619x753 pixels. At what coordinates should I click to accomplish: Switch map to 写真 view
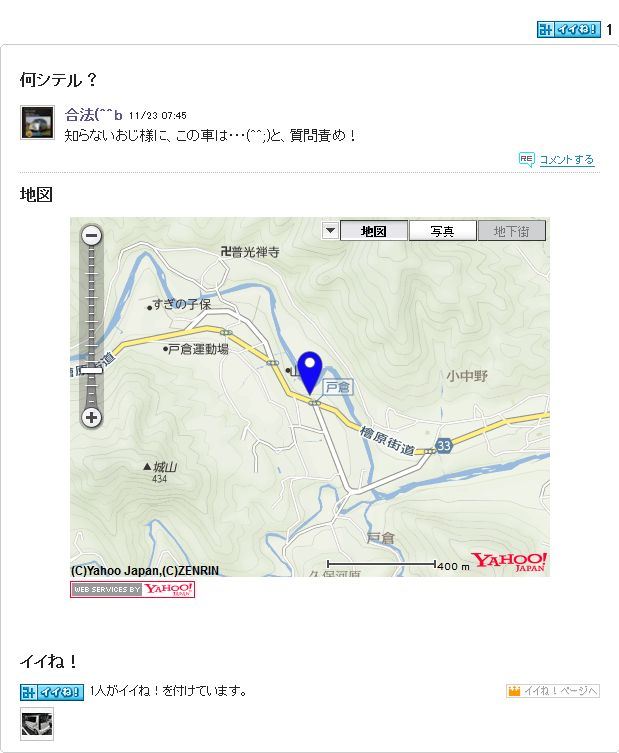(x=442, y=231)
